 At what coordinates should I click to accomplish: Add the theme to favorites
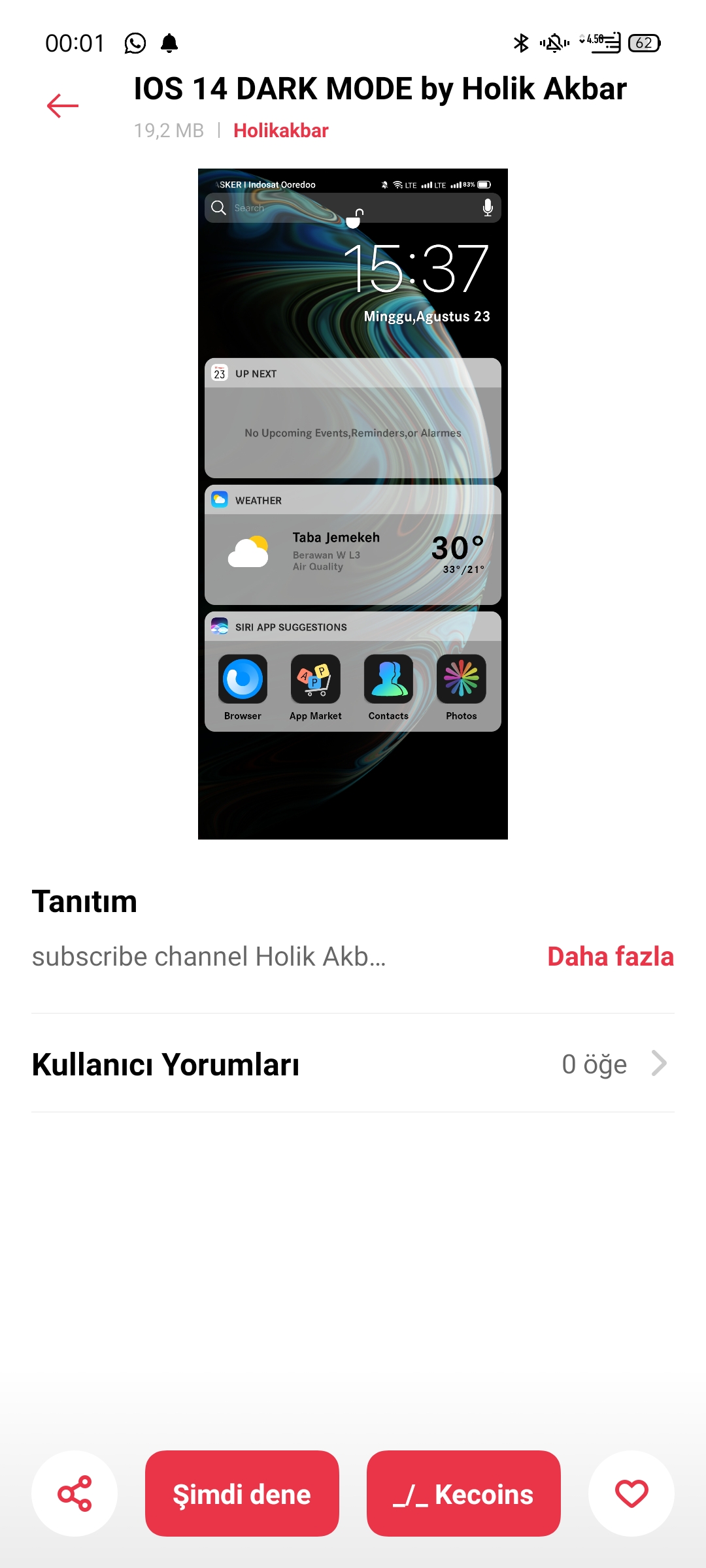click(631, 1494)
